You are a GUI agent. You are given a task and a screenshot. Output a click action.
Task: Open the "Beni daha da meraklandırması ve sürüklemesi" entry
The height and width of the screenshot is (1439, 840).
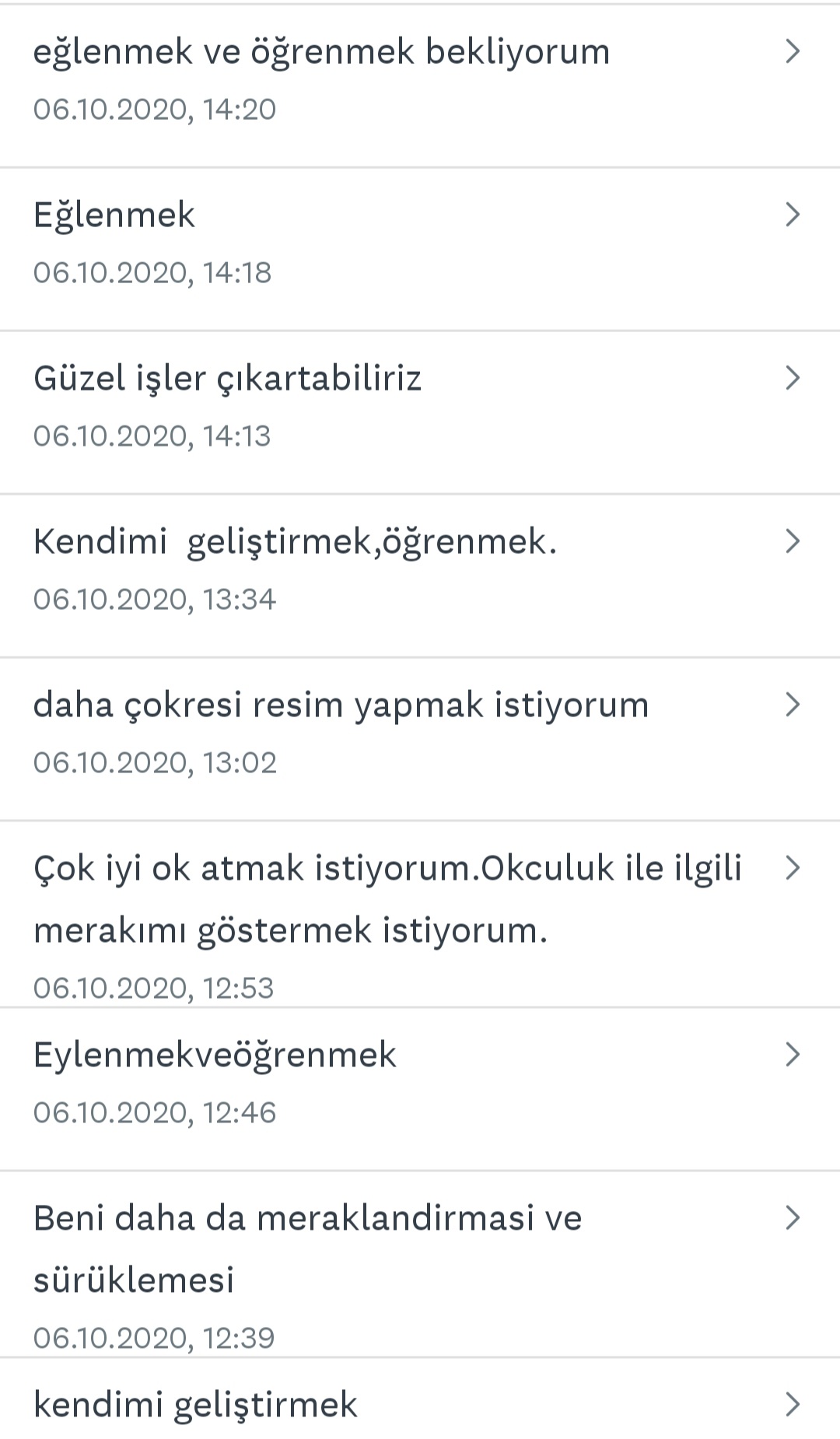308,1220
